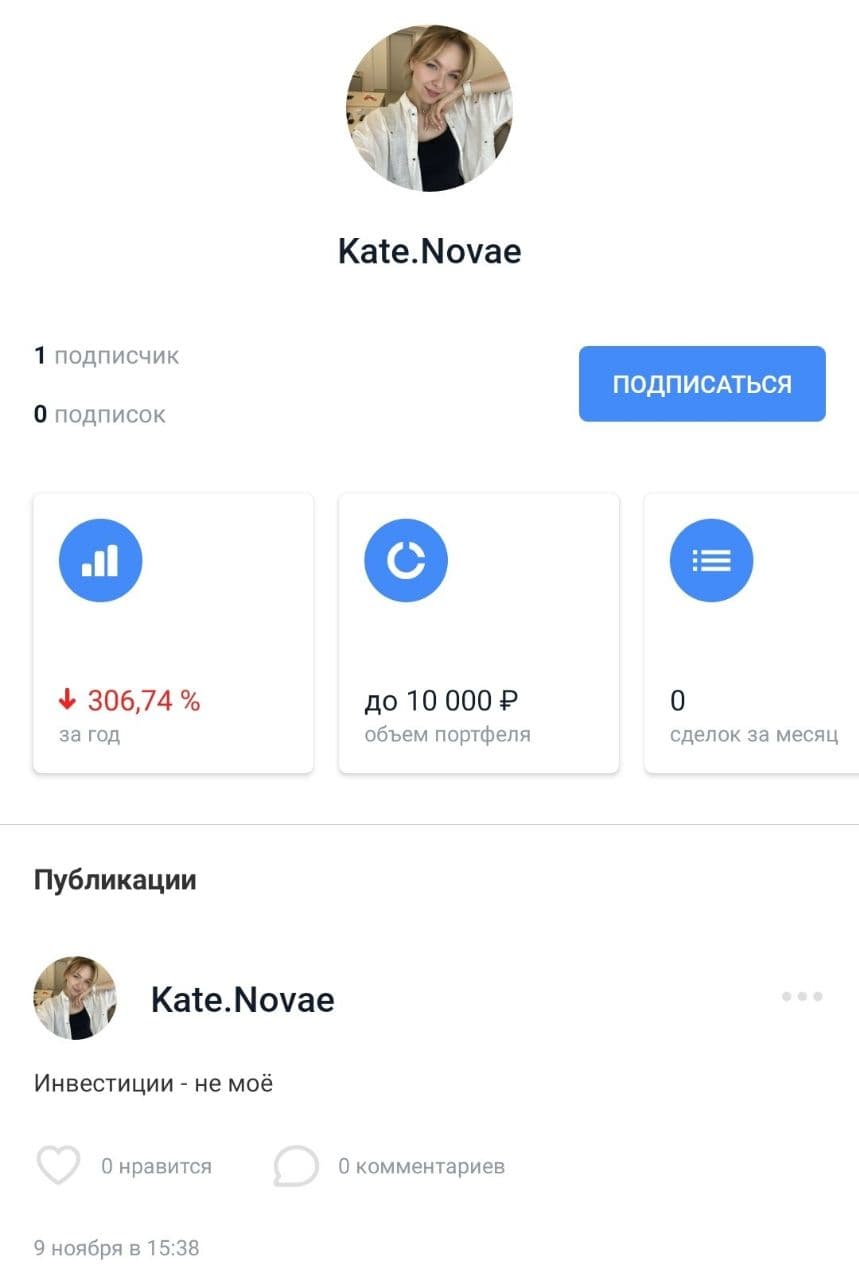859x1280 pixels.
Task: Open the yearly return card showing 306,74 %
Action: point(173,633)
